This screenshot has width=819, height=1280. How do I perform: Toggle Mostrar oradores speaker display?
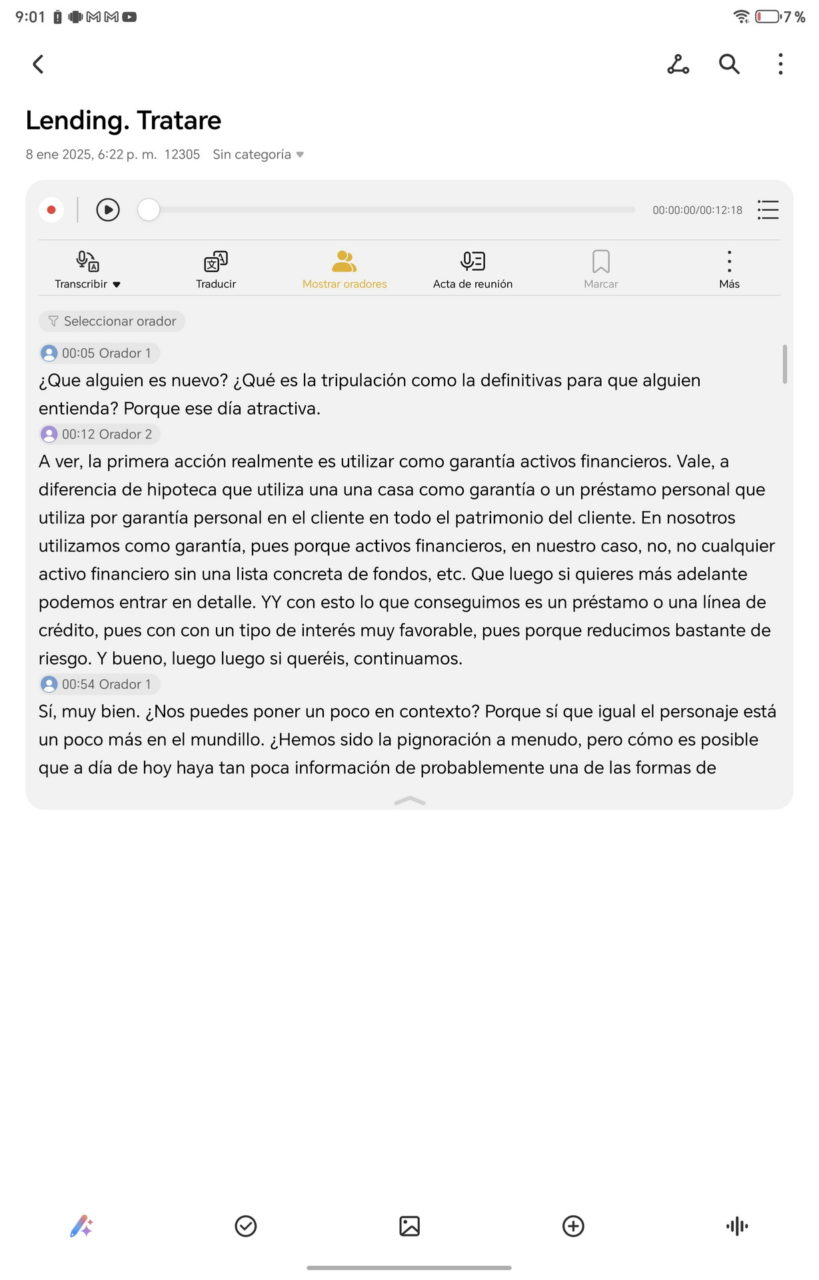click(x=344, y=267)
